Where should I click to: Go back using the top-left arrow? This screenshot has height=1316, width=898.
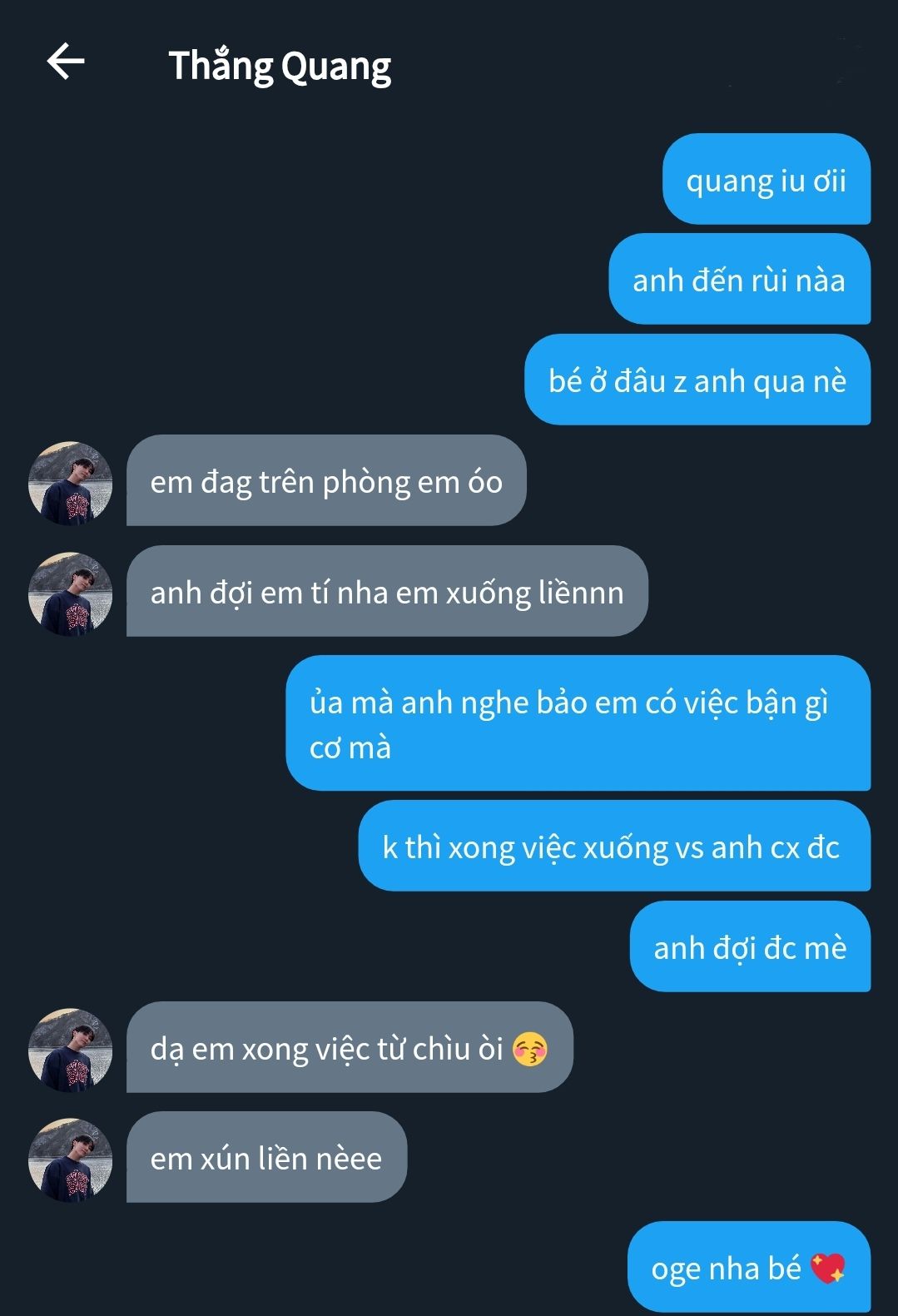(x=66, y=62)
